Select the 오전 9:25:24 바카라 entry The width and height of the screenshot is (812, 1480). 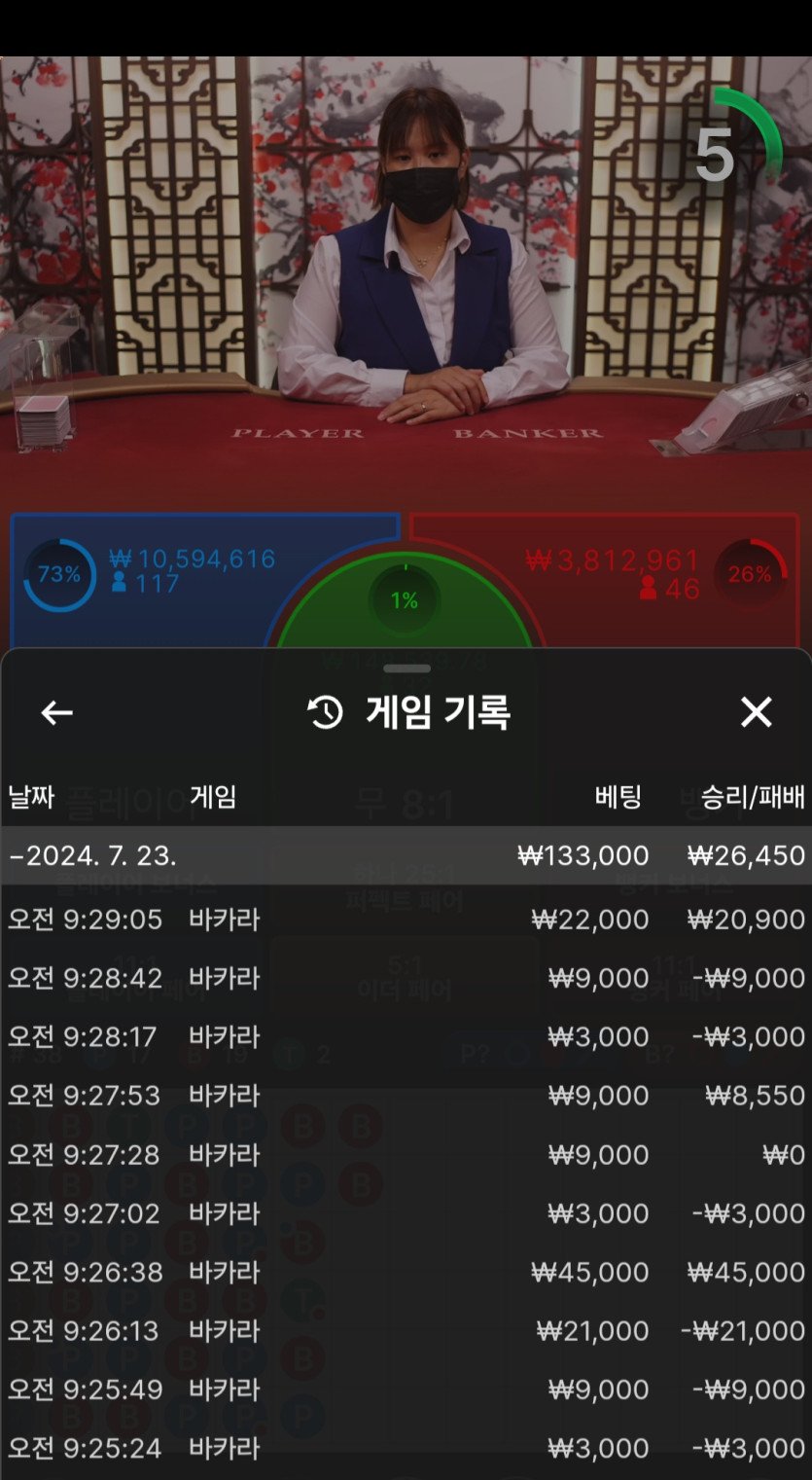point(406,1448)
